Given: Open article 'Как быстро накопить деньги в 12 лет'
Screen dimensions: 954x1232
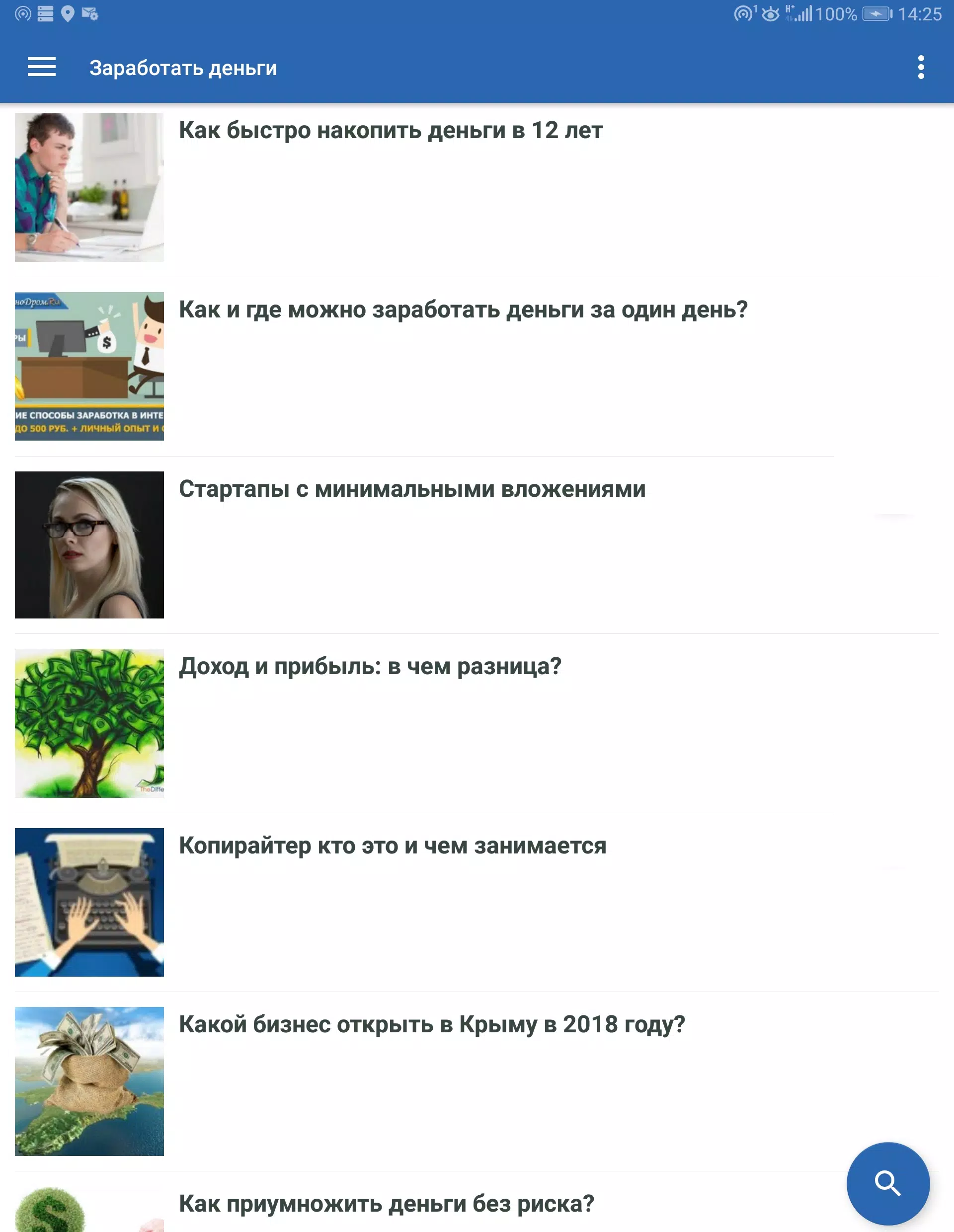Looking at the screenshot, I should click(391, 131).
